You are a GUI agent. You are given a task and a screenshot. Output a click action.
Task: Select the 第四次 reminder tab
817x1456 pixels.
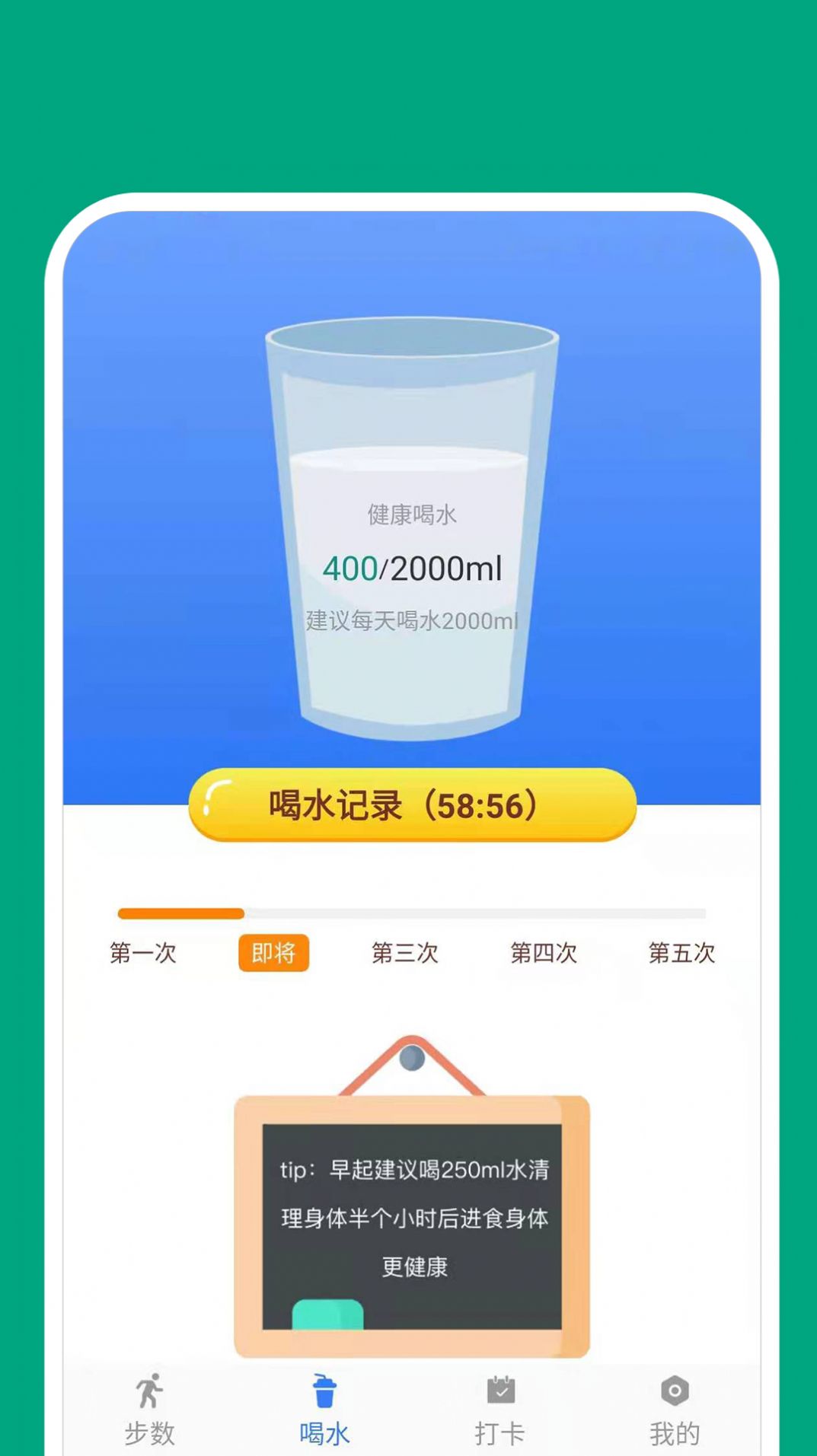[x=544, y=954]
